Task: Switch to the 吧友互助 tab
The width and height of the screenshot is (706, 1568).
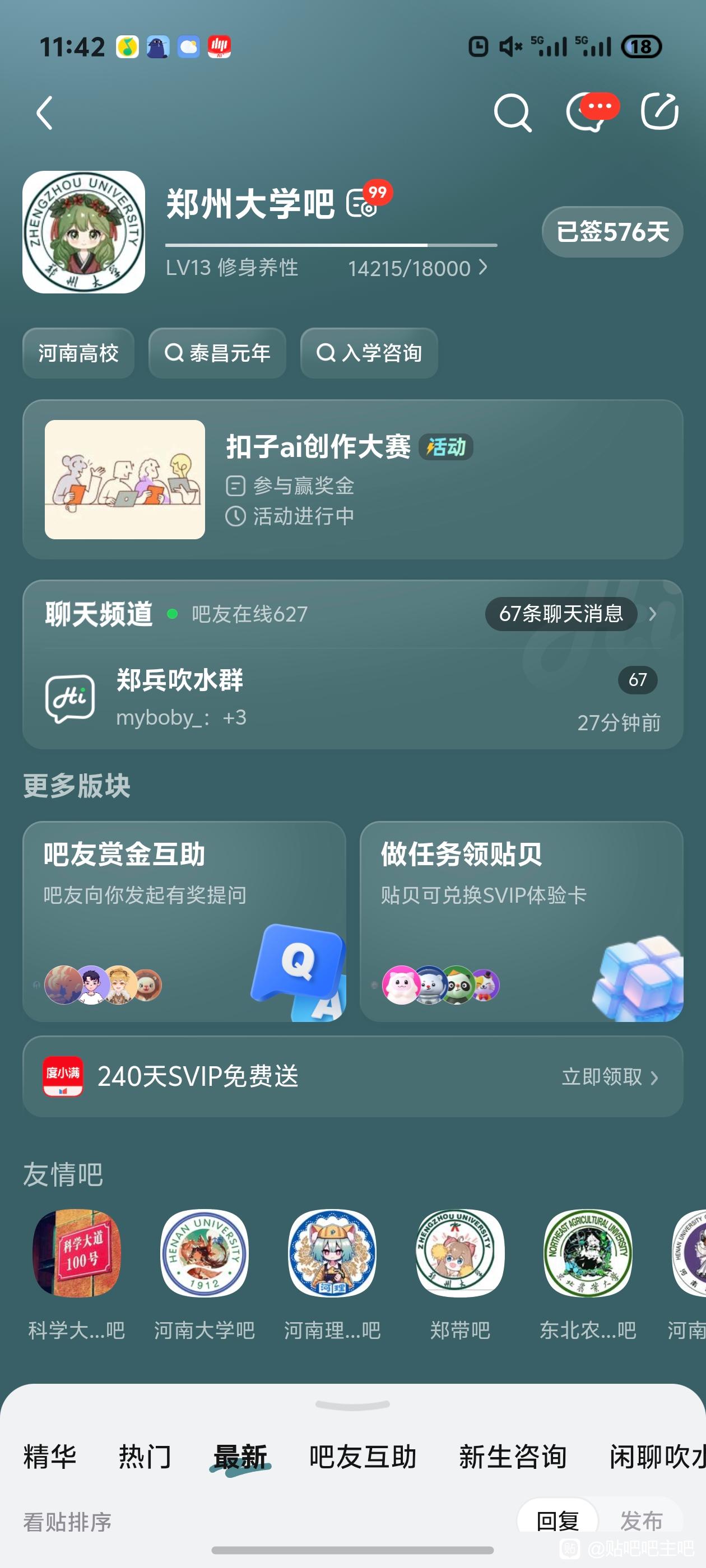Action: [x=363, y=1457]
